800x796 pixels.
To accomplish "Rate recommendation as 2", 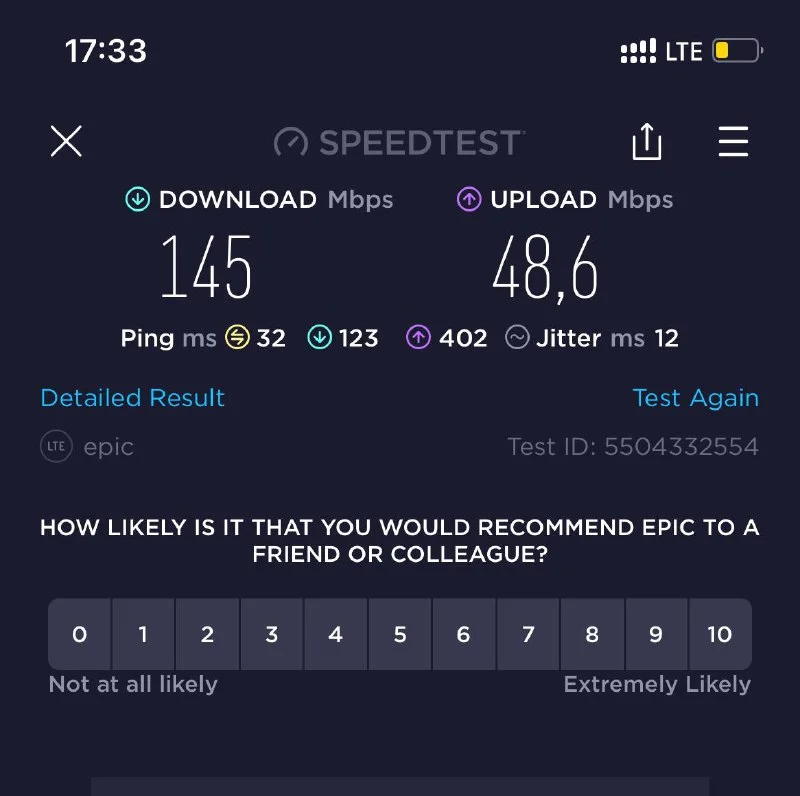I will 208,634.
